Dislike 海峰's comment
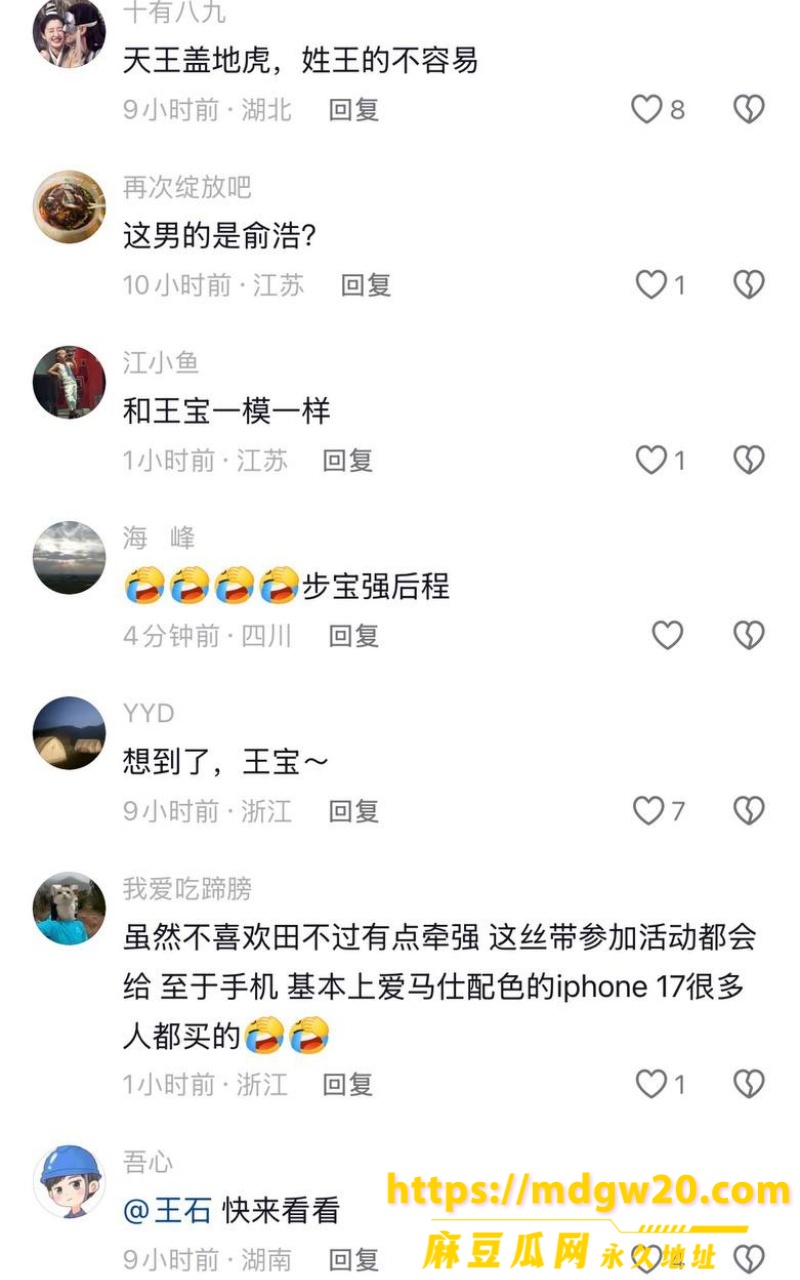This screenshot has width=800, height=1280. (749, 635)
